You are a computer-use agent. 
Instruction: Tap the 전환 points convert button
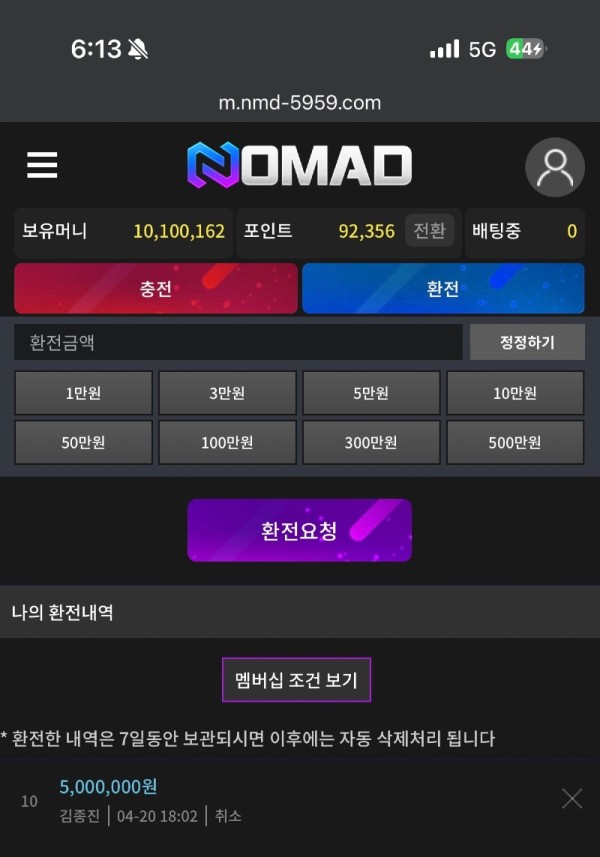tap(429, 231)
